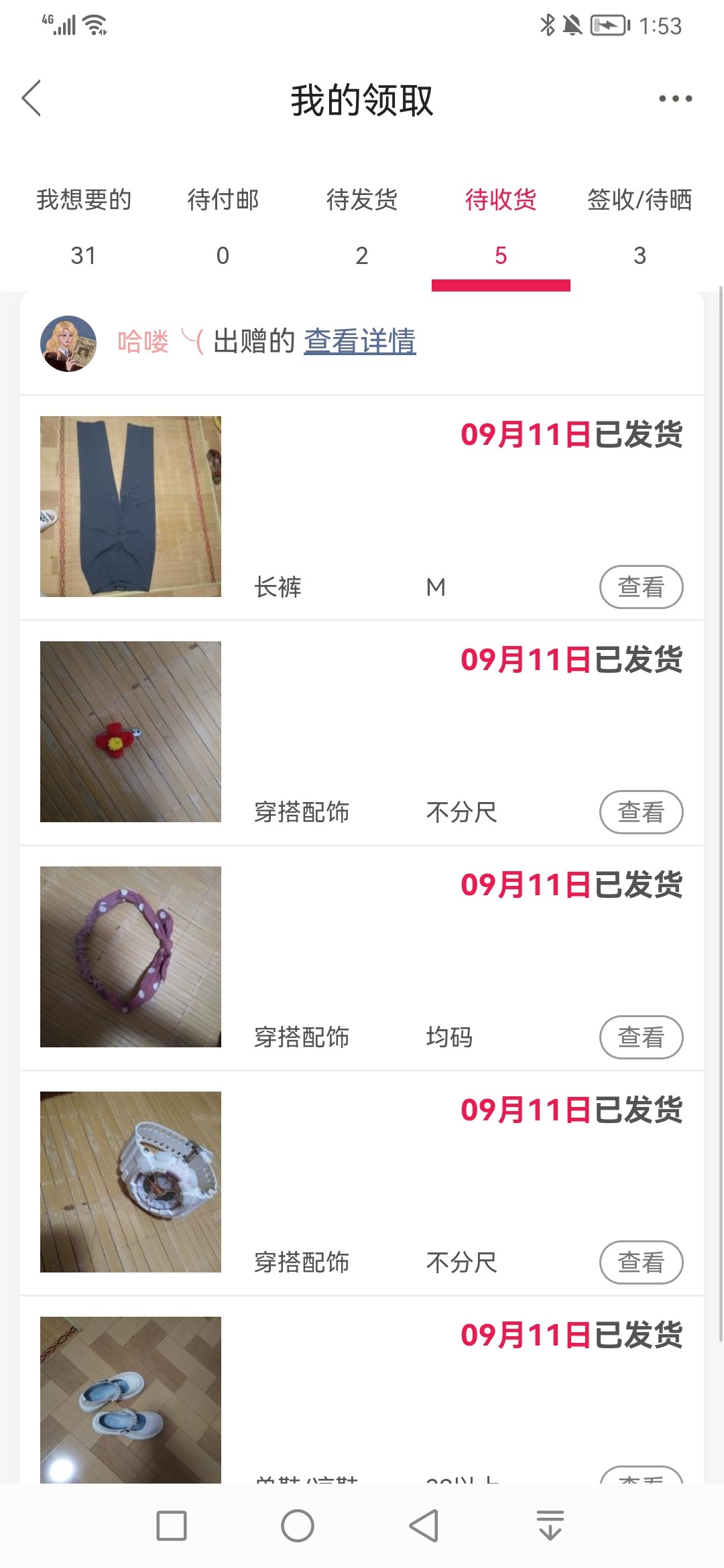The width and height of the screenshot is (724, 1568).
Task: Open the giver's profile avatar
Action: coord(68,343)
